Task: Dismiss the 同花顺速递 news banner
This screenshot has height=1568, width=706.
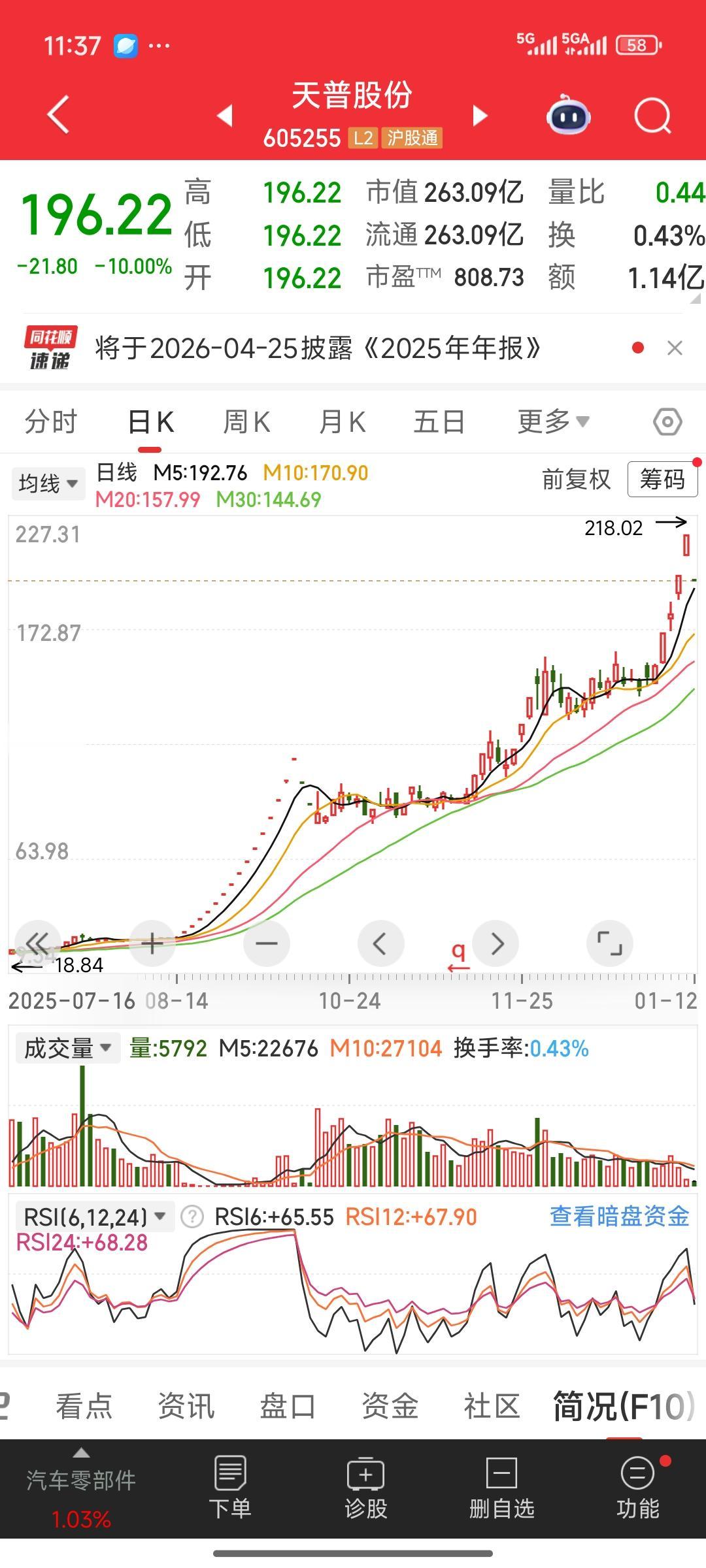Action: (675, 348)
